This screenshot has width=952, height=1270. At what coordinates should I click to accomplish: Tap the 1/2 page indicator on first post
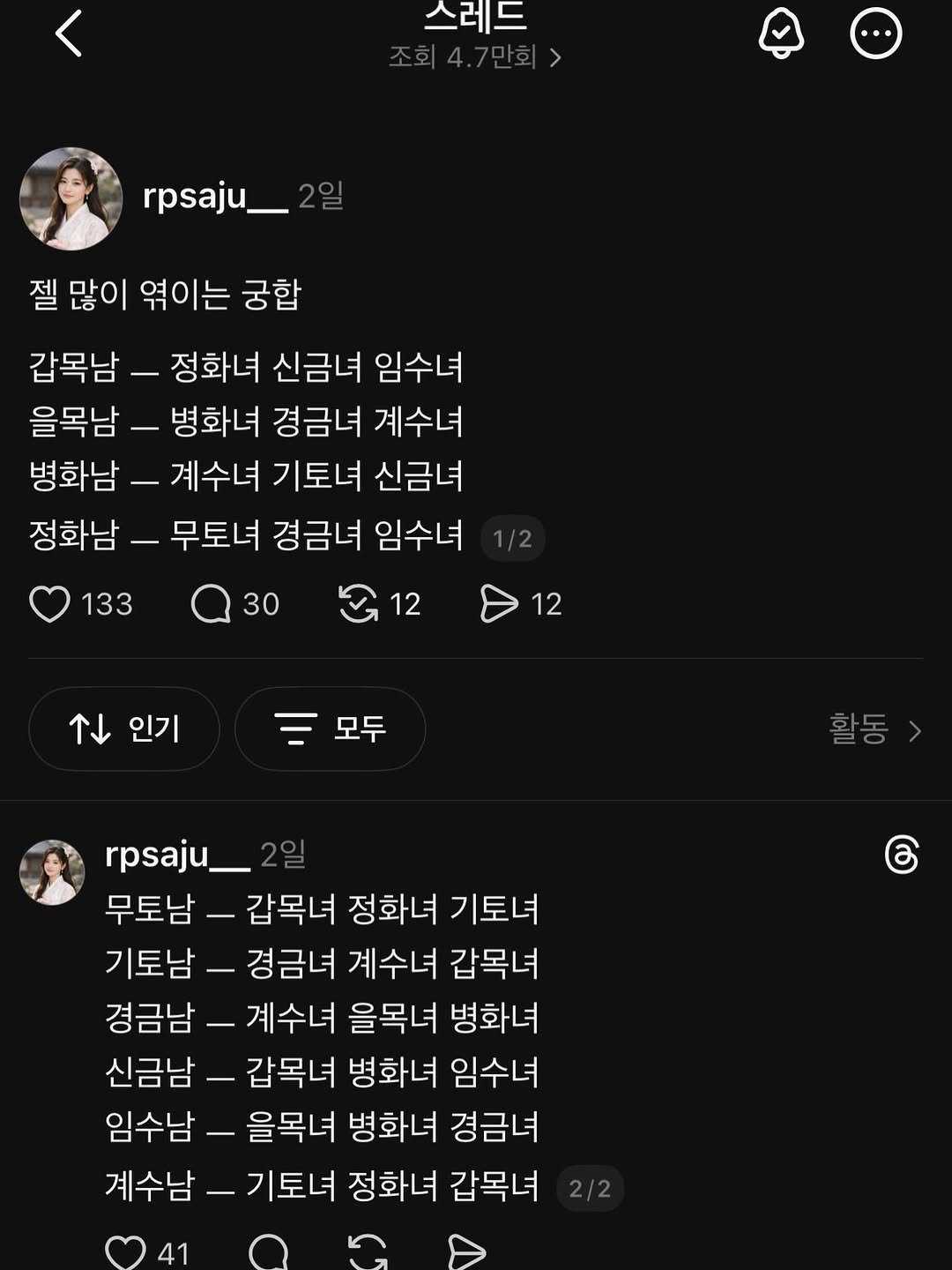[x=513, y=539]
